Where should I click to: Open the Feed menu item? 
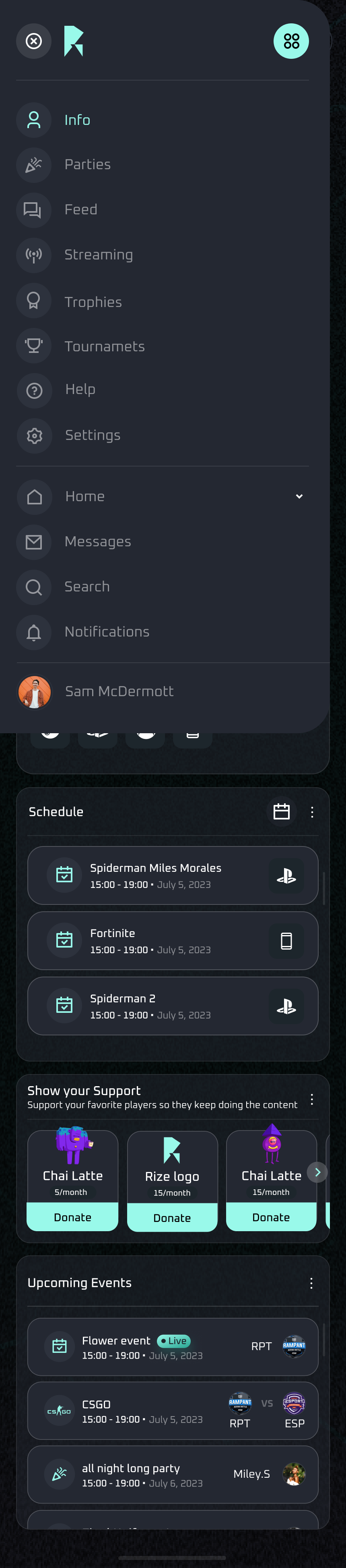[81, 210]
